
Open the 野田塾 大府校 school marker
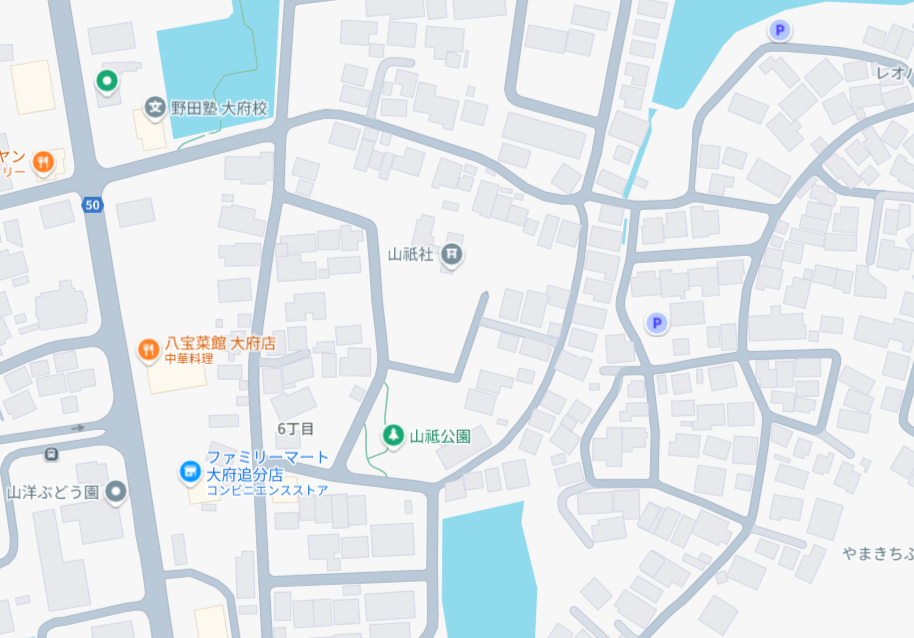[155, 106]
